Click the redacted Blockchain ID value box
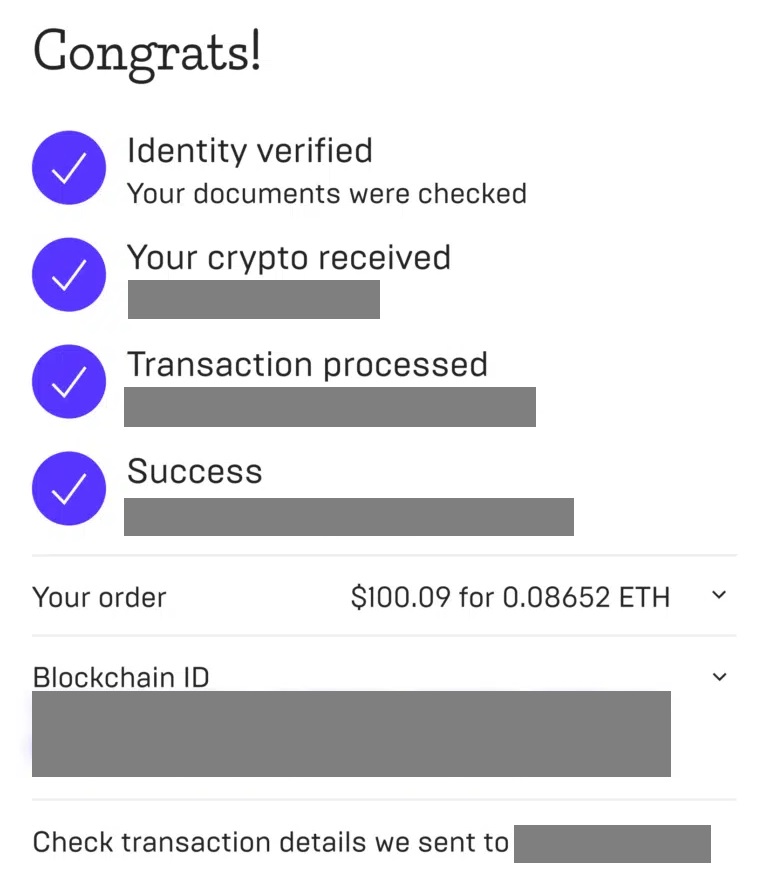 tap(350, 733)
